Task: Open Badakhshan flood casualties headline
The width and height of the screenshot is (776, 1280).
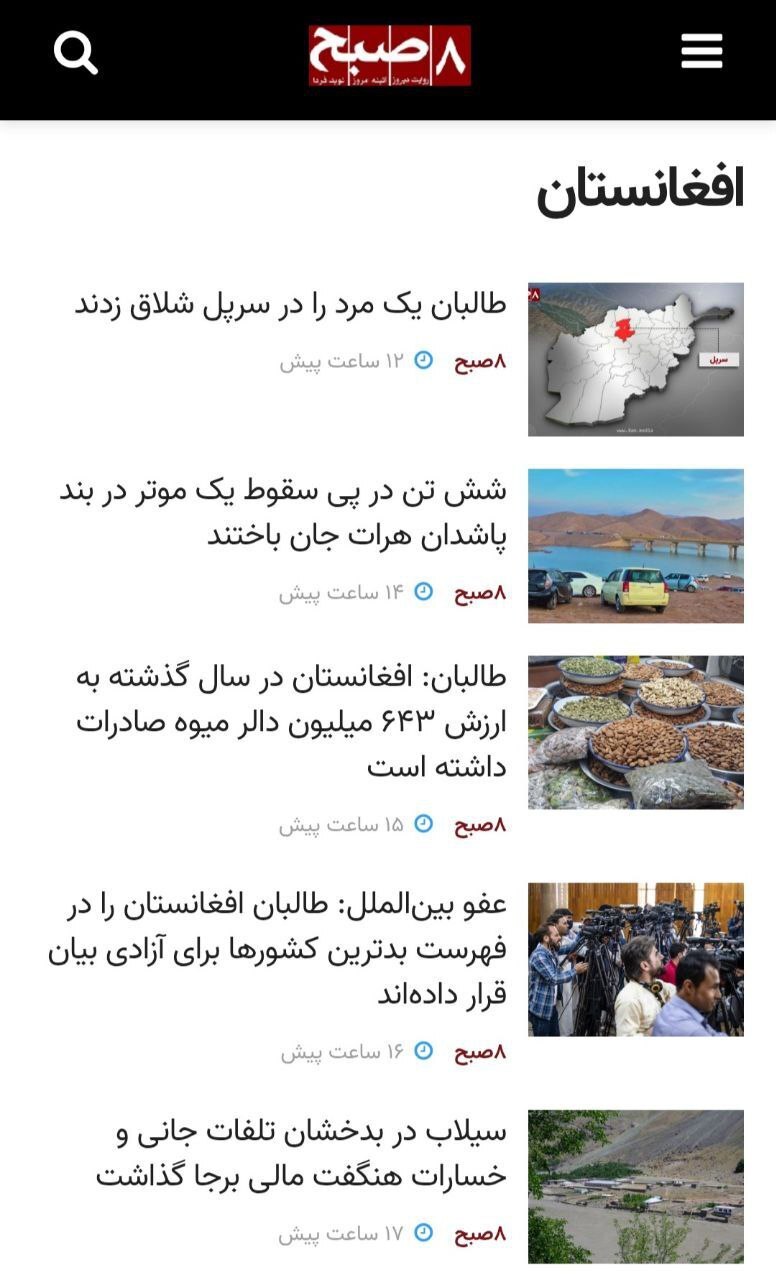Action: pyautogui.click(x=300, y=1153)
